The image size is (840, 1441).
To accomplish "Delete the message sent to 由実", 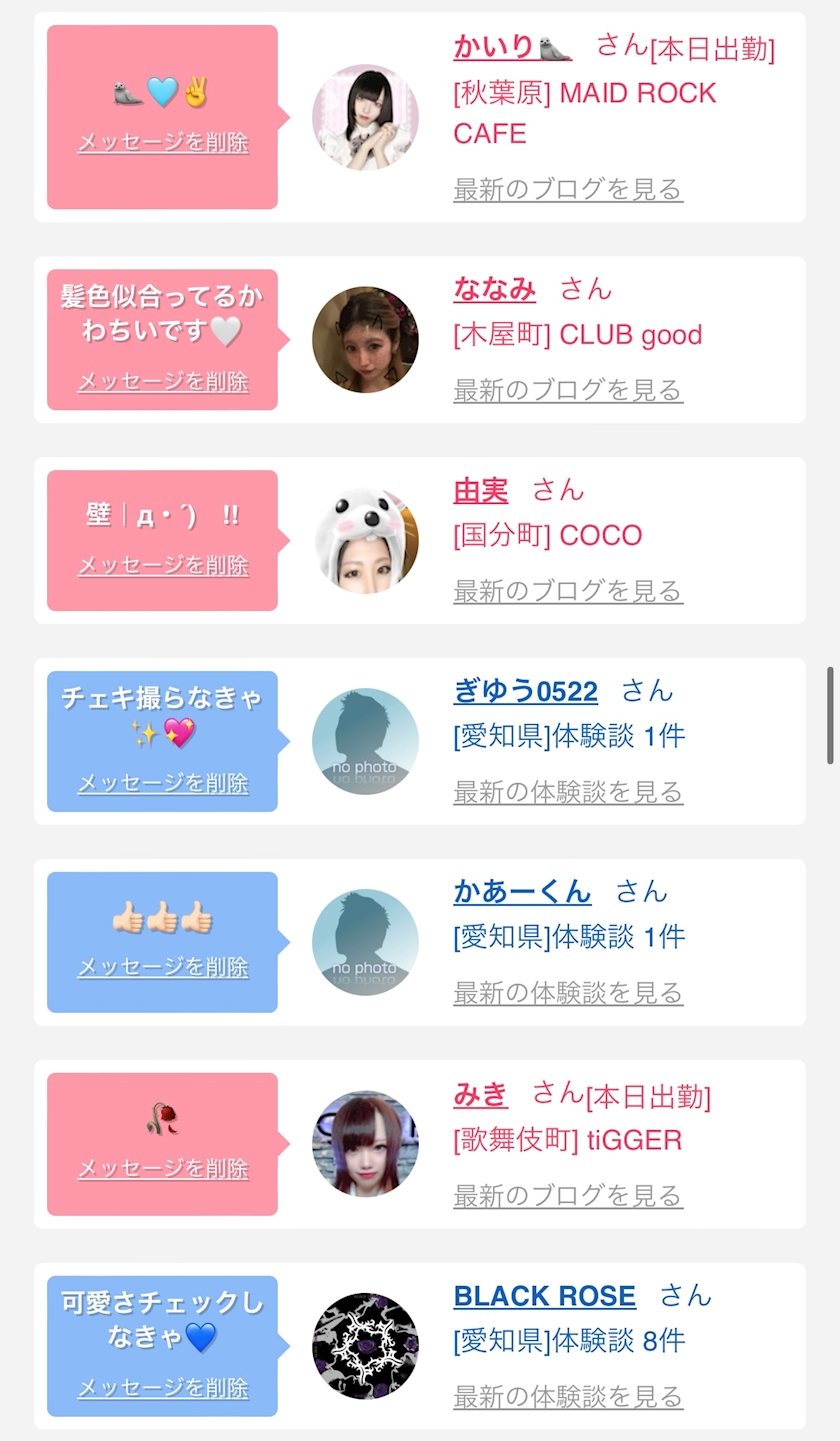I will [163, 565].
